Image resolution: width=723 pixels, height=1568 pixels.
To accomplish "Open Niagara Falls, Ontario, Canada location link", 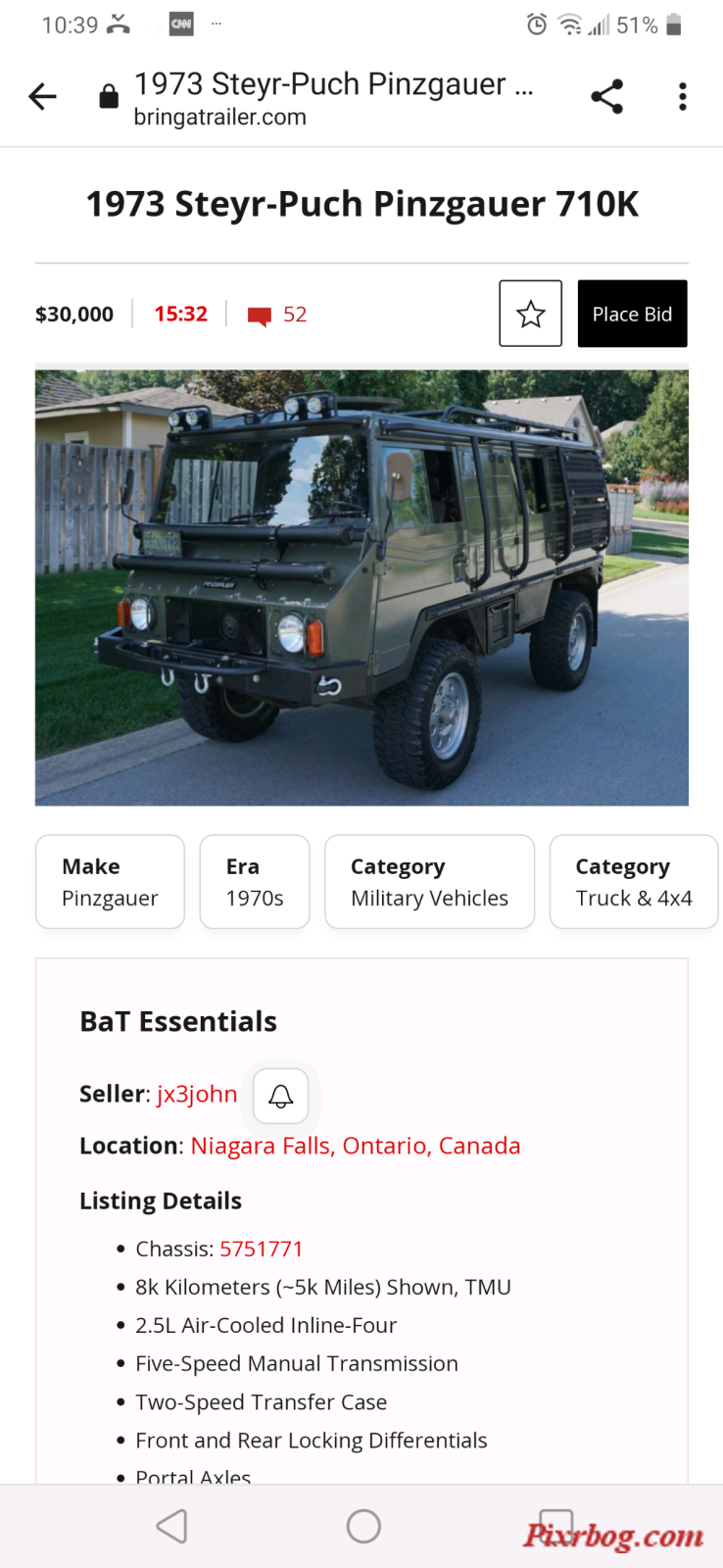I will click(355, 1146).
